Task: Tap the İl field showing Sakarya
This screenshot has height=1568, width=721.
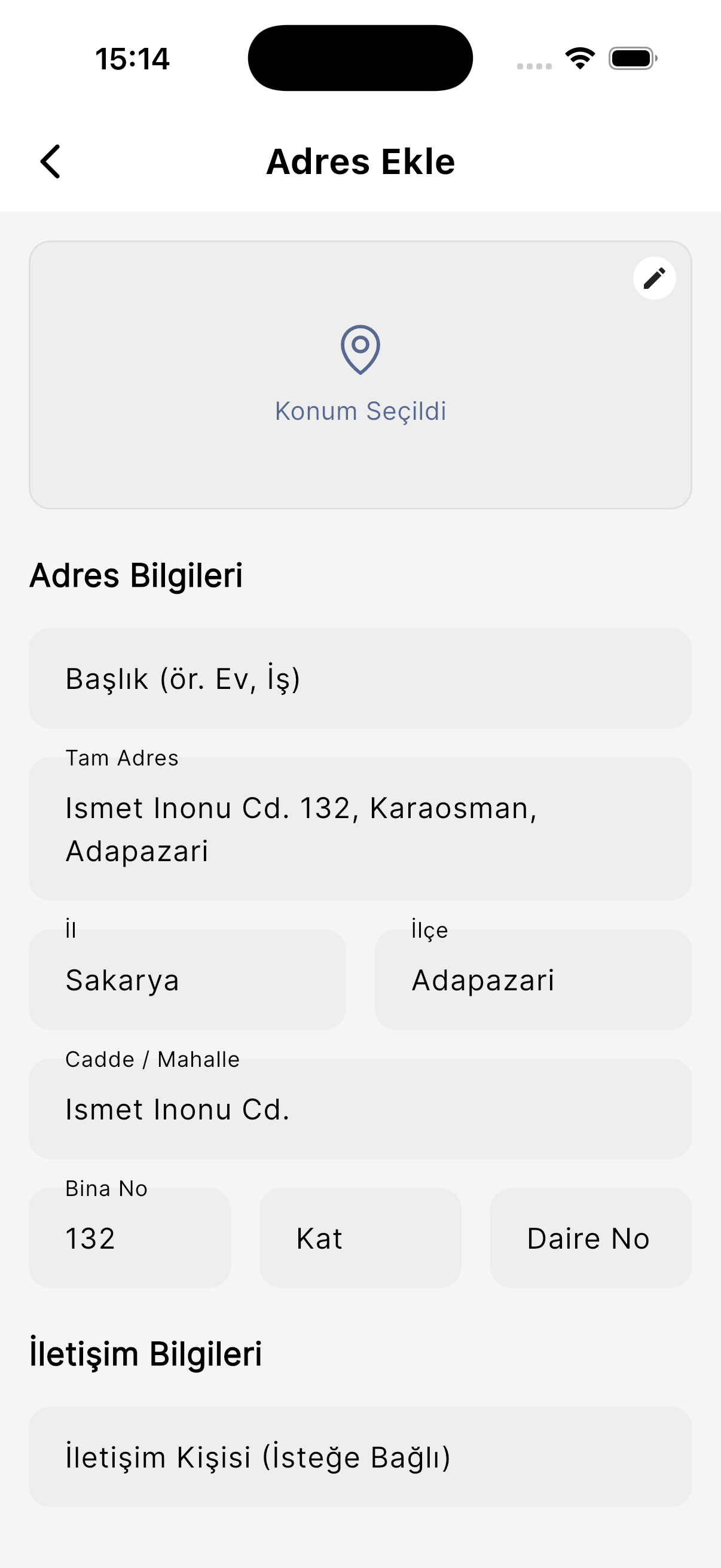Action: pyautogui.click(x=187, y=980)
